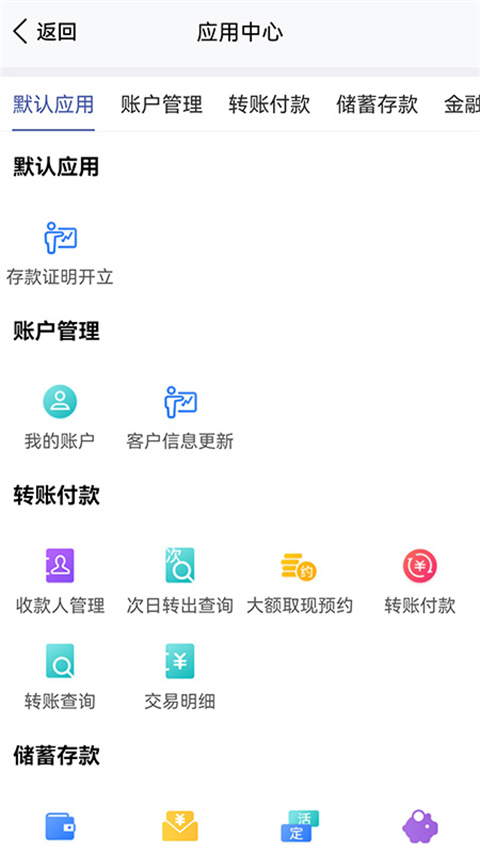
Task: Open 次日转出查询
Action: point(180,582)
